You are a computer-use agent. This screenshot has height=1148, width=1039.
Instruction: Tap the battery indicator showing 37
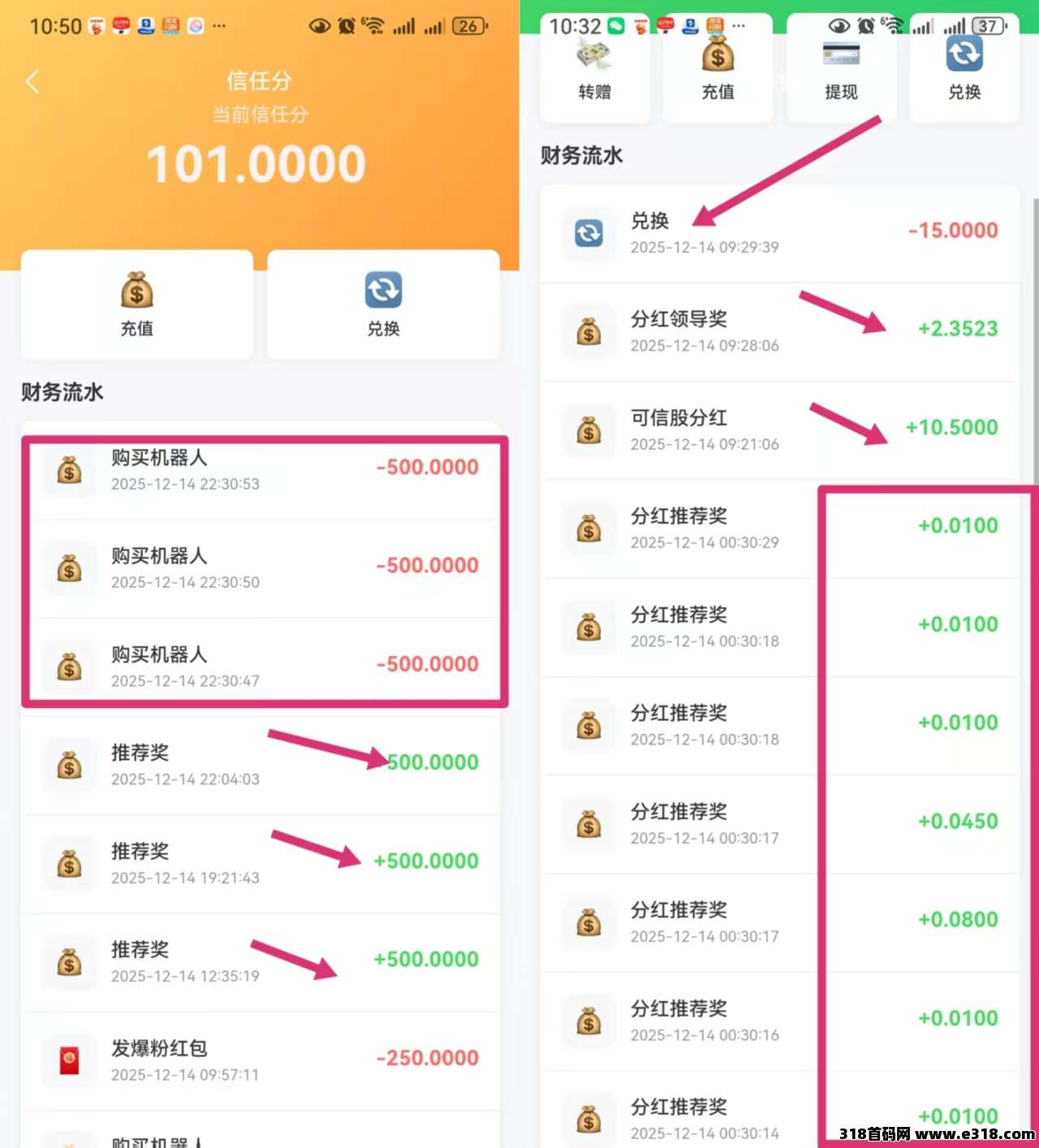click(989, 25)
